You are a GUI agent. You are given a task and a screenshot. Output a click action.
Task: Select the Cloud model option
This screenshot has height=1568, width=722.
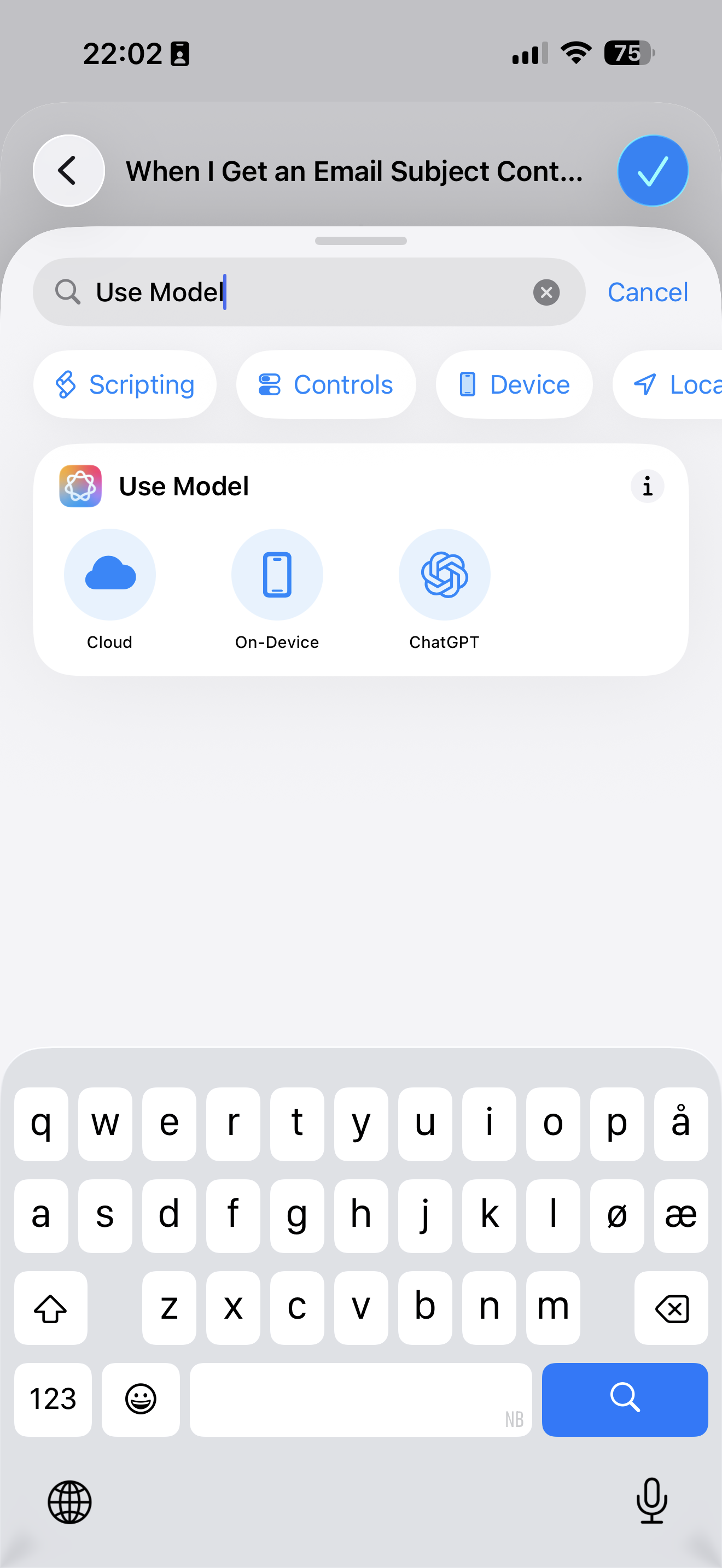pos(109,574)
